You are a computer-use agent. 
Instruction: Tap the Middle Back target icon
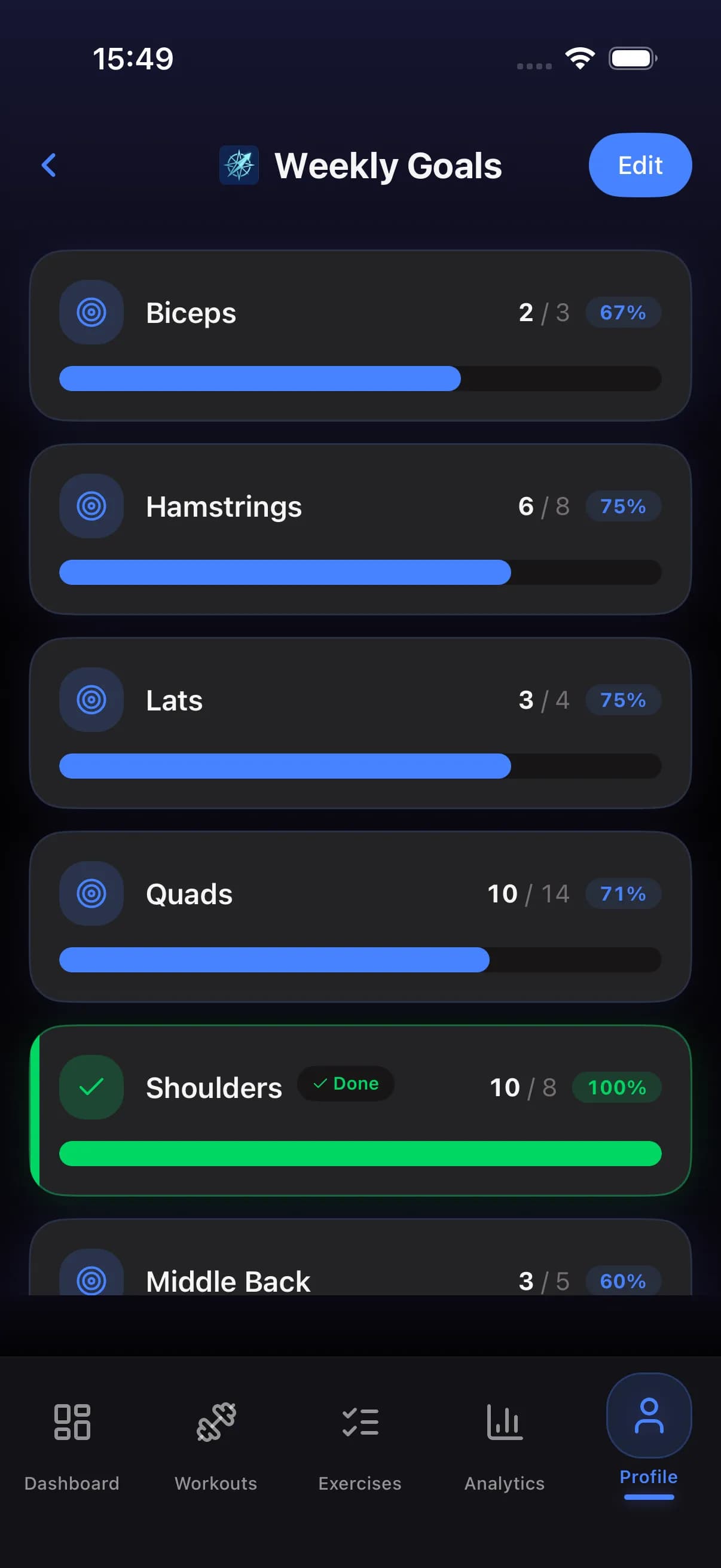point(90,1280)
